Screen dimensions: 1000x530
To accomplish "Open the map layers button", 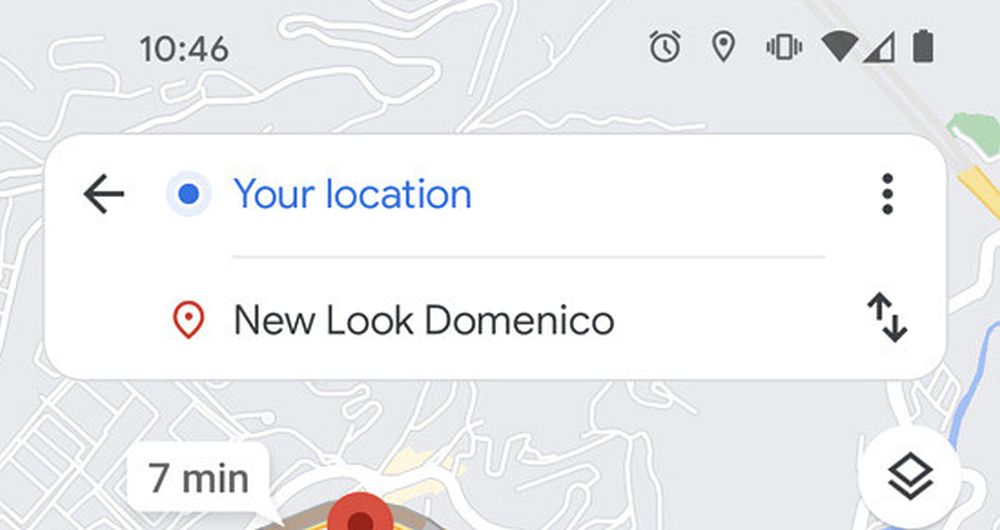I will tap(910, 478).
